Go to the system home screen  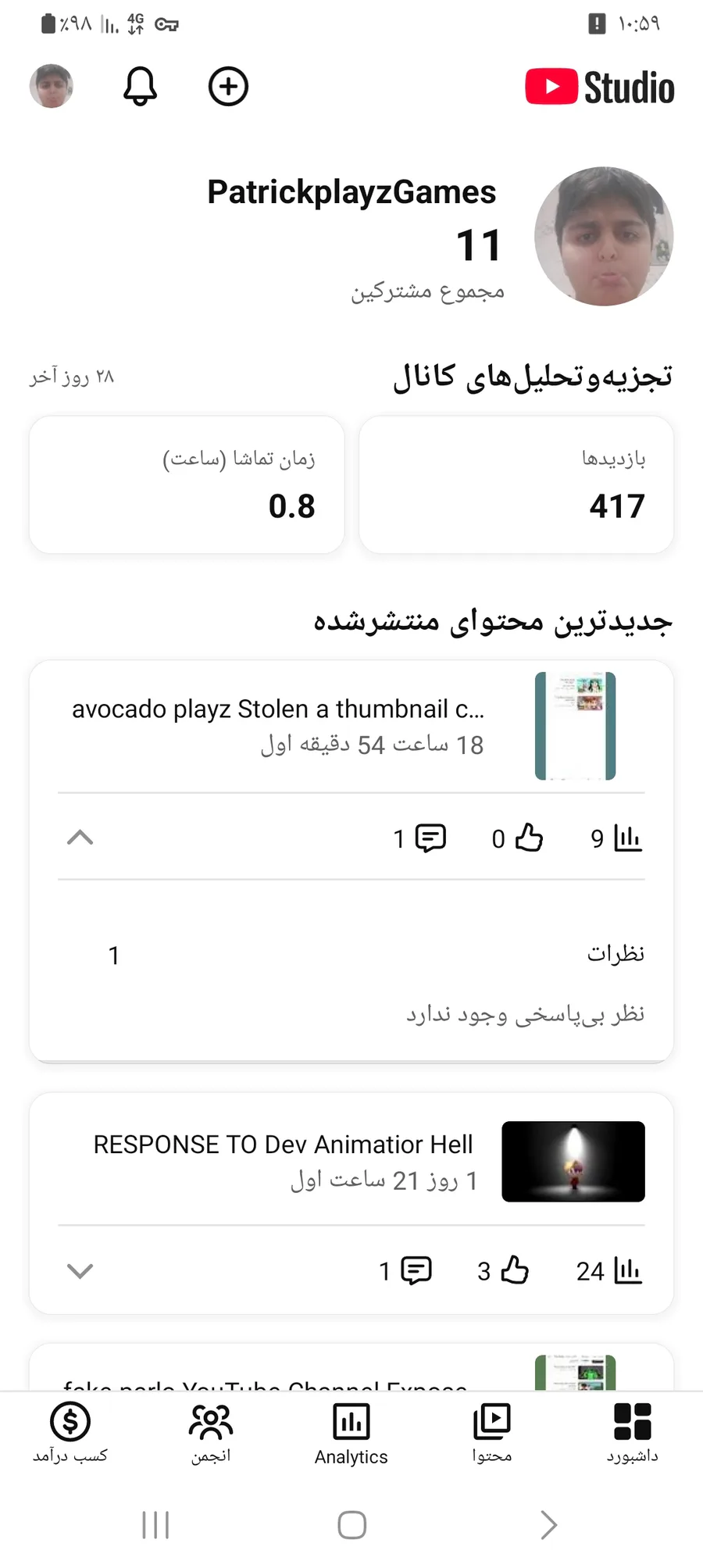[351, 1524]
